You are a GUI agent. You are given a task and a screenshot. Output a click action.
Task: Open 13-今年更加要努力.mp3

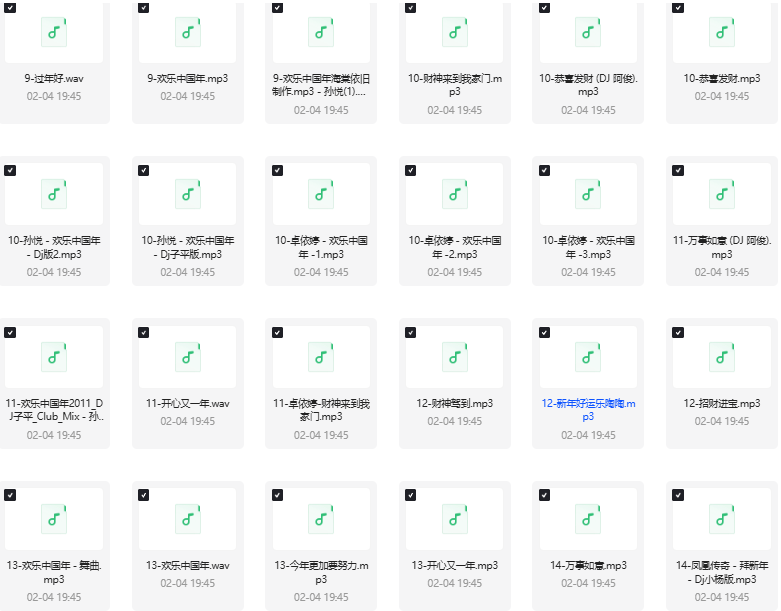pos(321,518)
